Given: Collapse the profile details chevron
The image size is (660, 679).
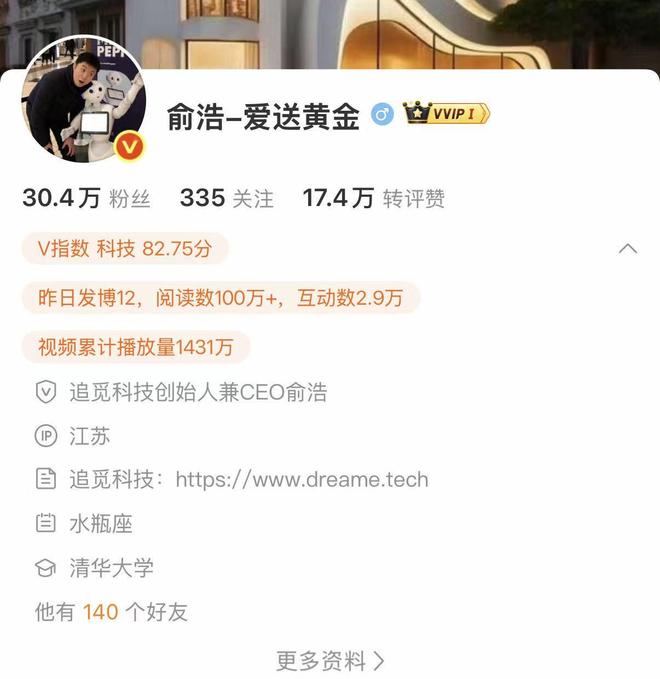Looking at the screenshot, I should pos(628,249).
